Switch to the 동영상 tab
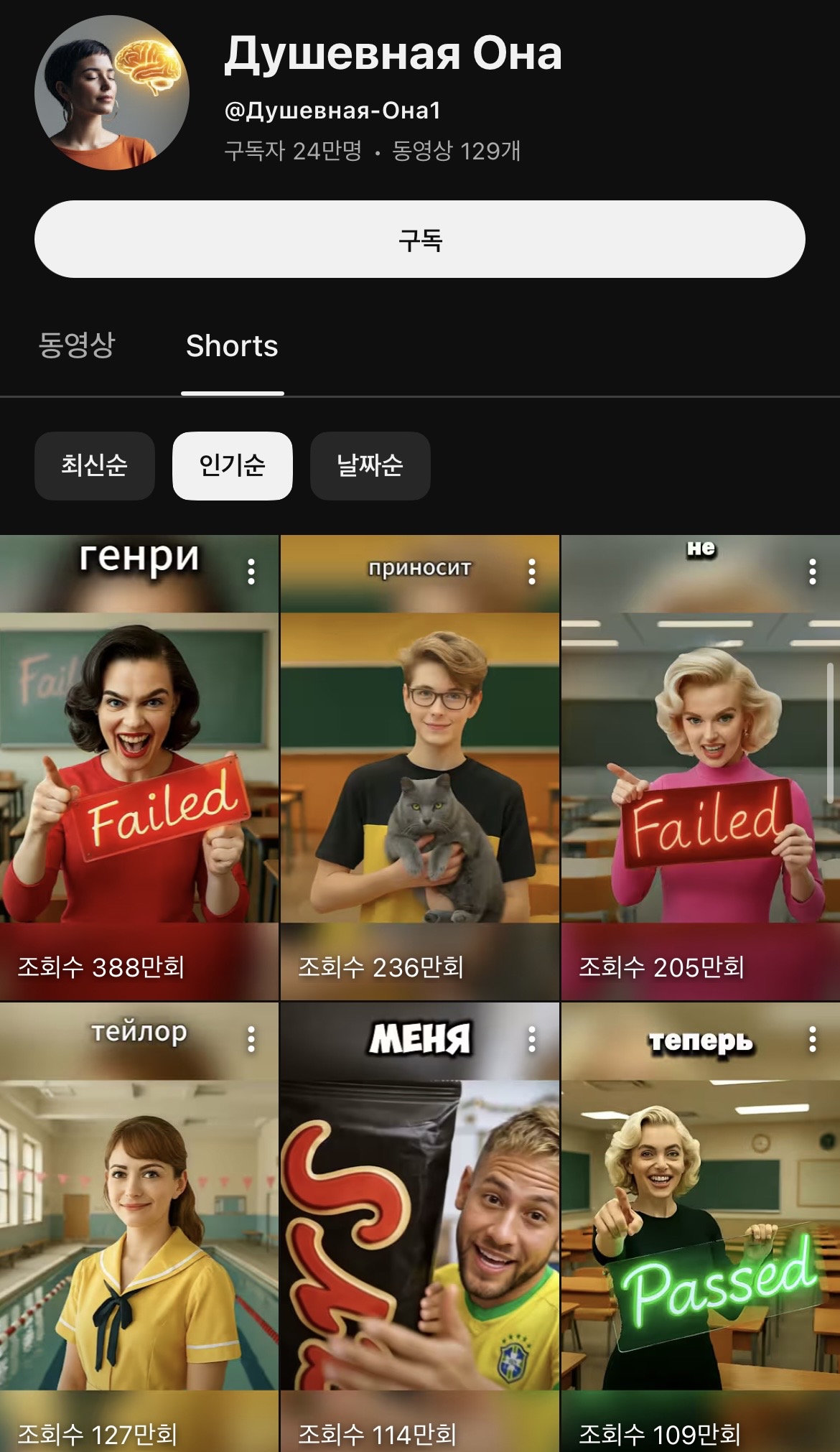 coord(76,345)
